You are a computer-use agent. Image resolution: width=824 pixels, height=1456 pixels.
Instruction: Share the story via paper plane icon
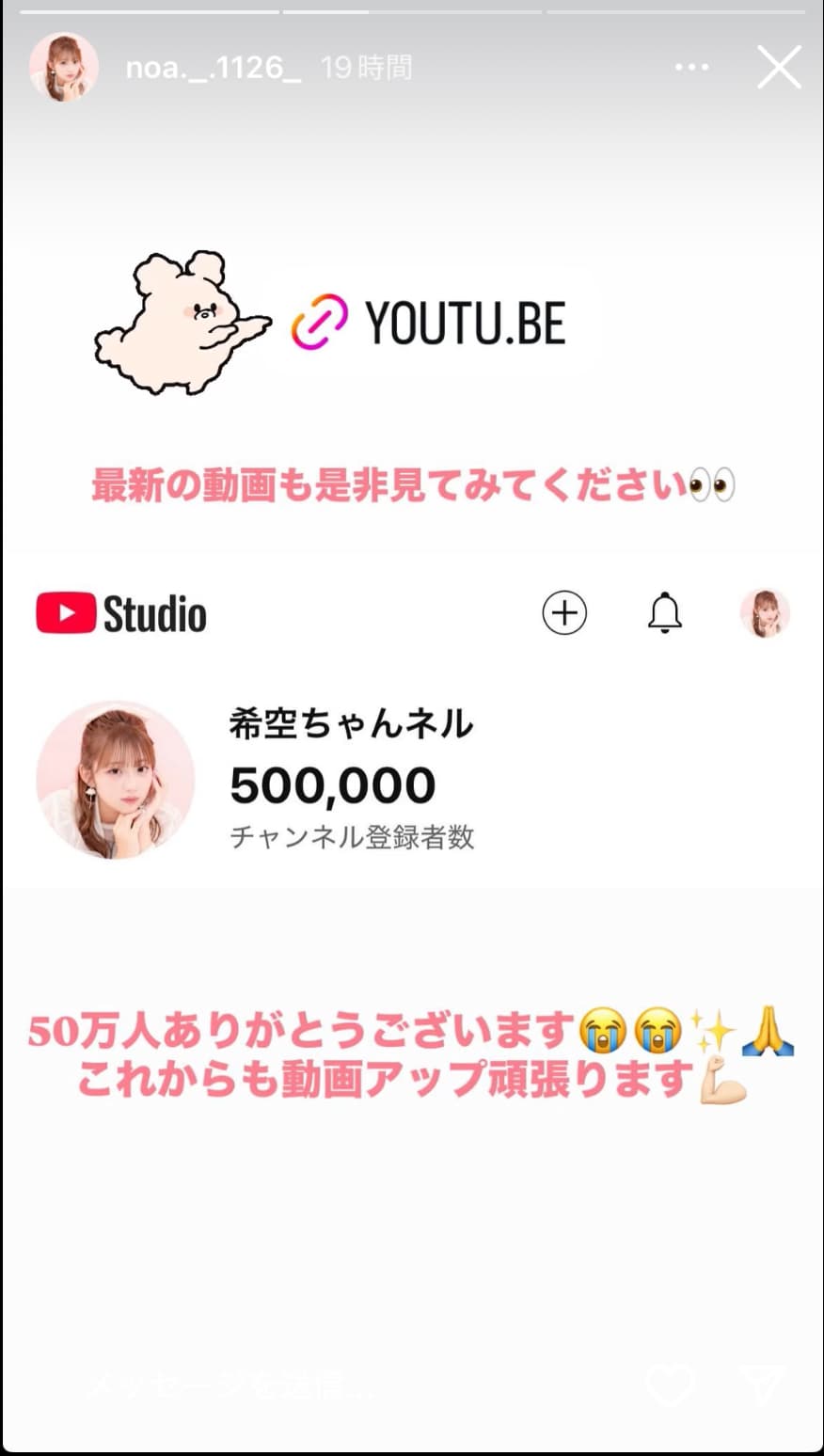click(x=762, y=1385)
